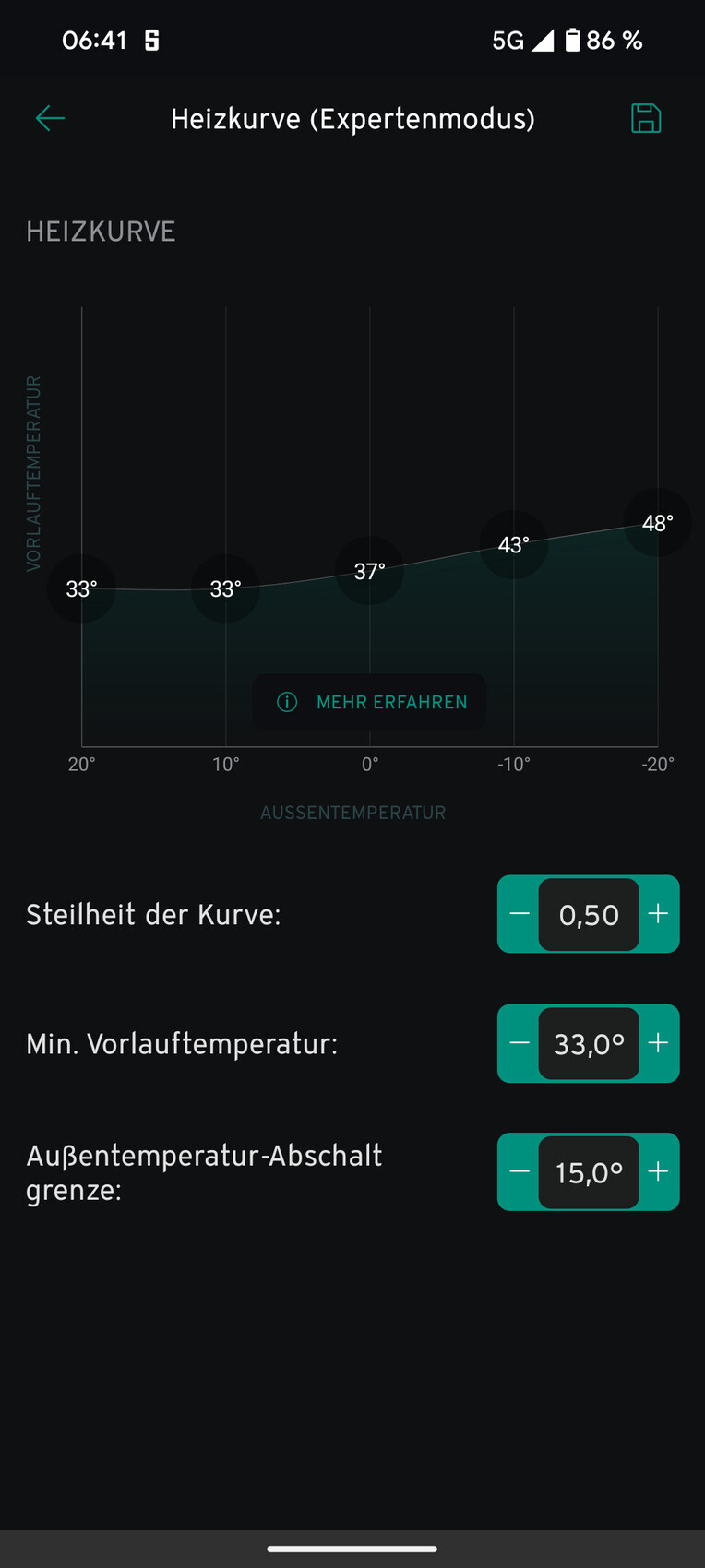Lower the Min. Vorlauftemperatur
Image resolution: width=705 pixels, height=1568 pixels.
point(520,1043)
